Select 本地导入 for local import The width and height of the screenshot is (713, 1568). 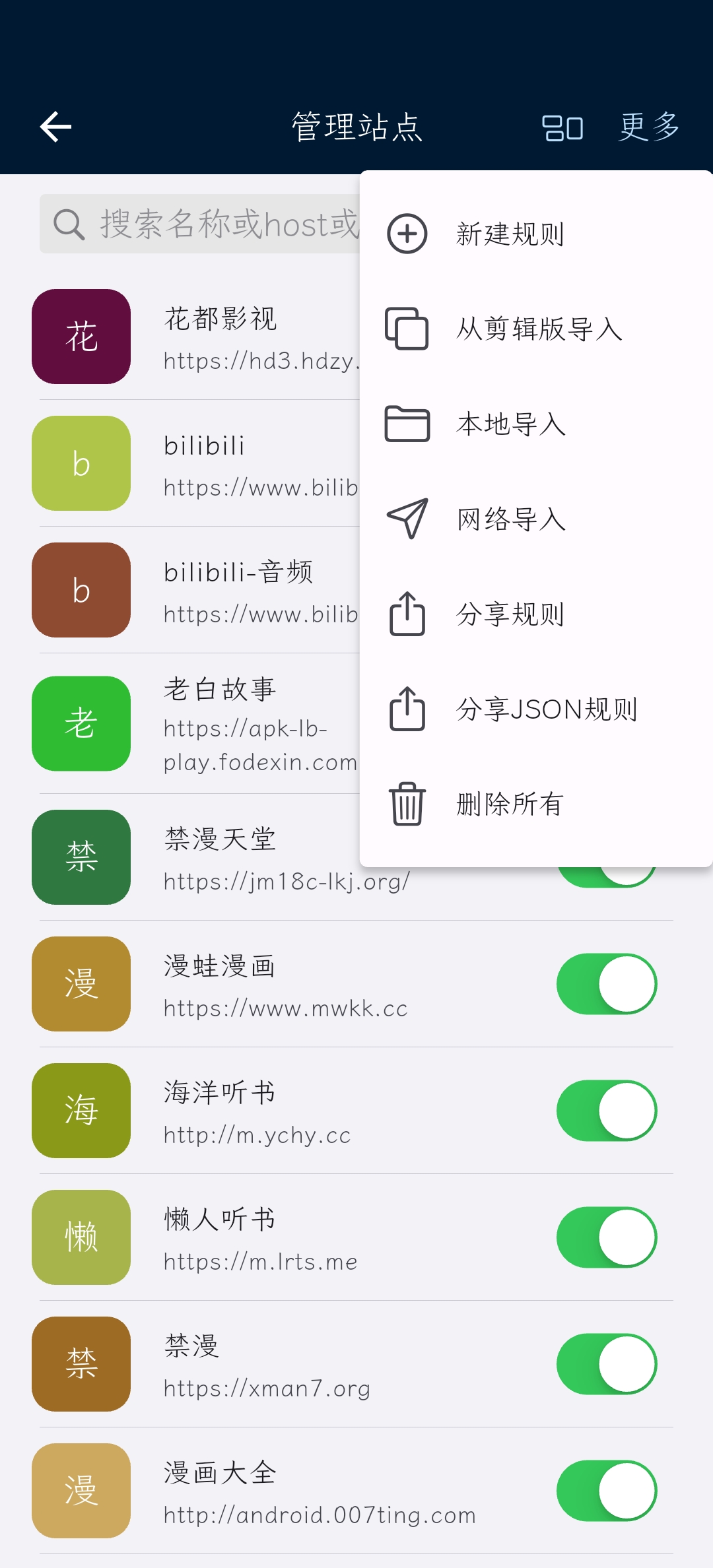pos(511,424)
